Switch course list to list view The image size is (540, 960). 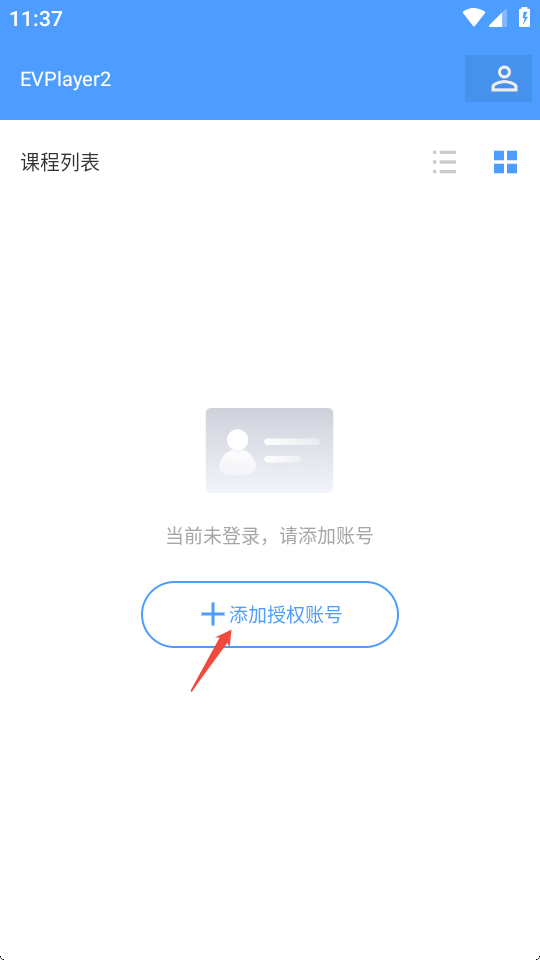[x=444, y=162]
